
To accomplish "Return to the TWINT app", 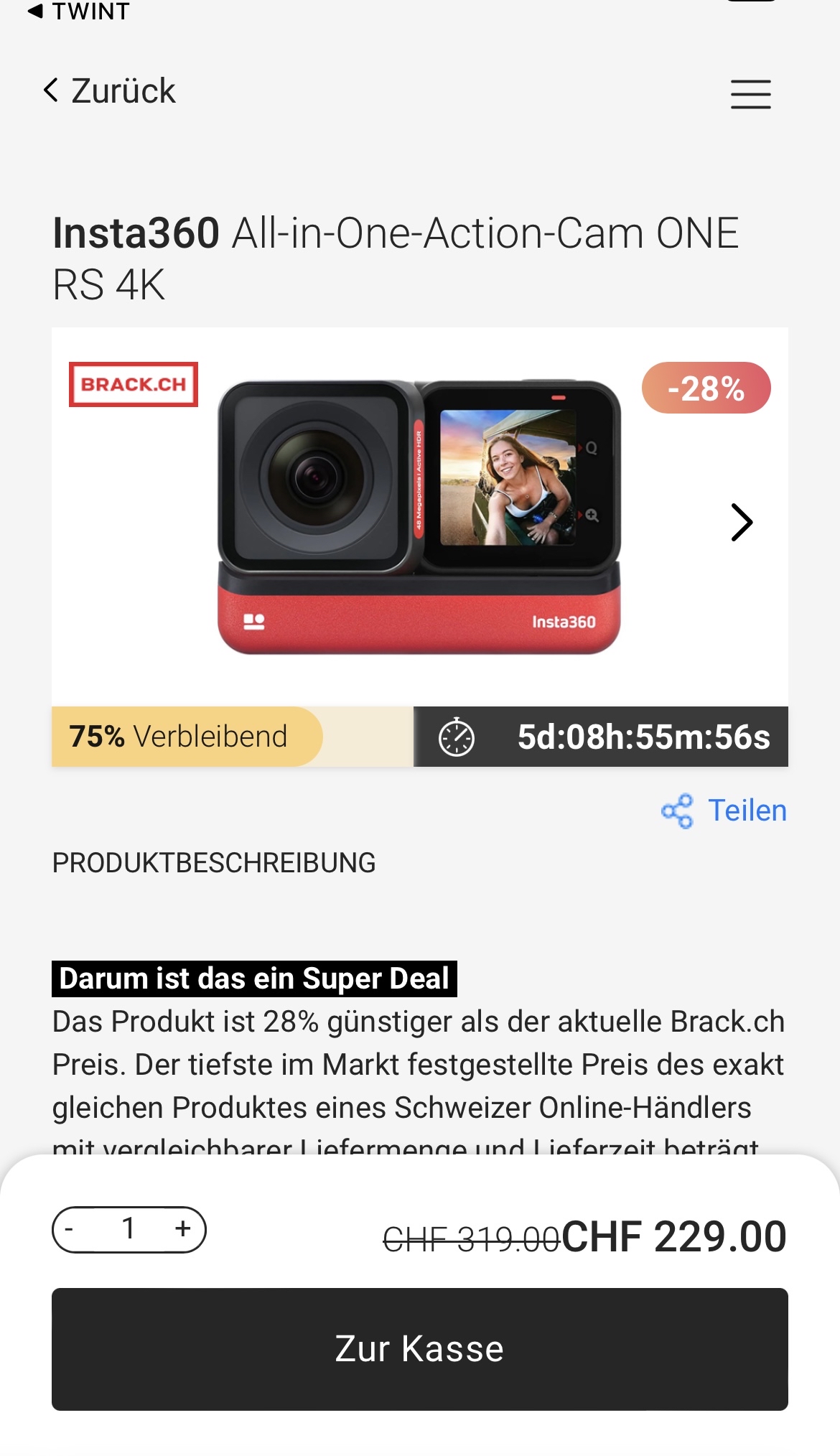I will click(79, 11).
